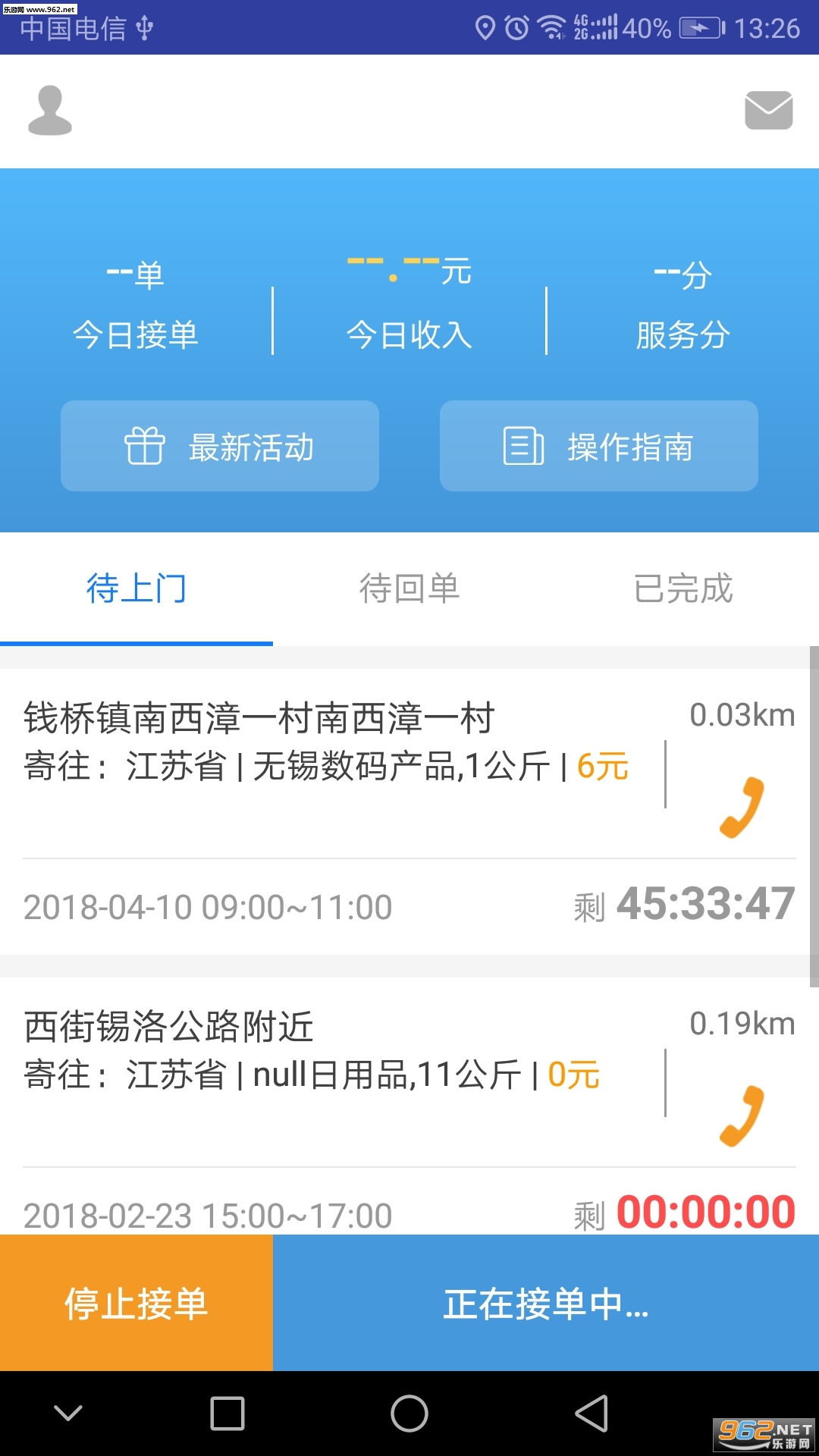Image resolution: width=819 pixels, height=1456 pixels.
Task: Go to the system home screen
Action: click(409, 1414)
